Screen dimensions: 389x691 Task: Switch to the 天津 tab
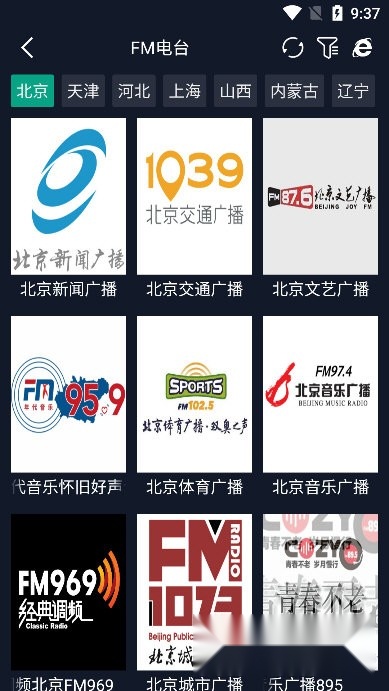coord(83,91)
